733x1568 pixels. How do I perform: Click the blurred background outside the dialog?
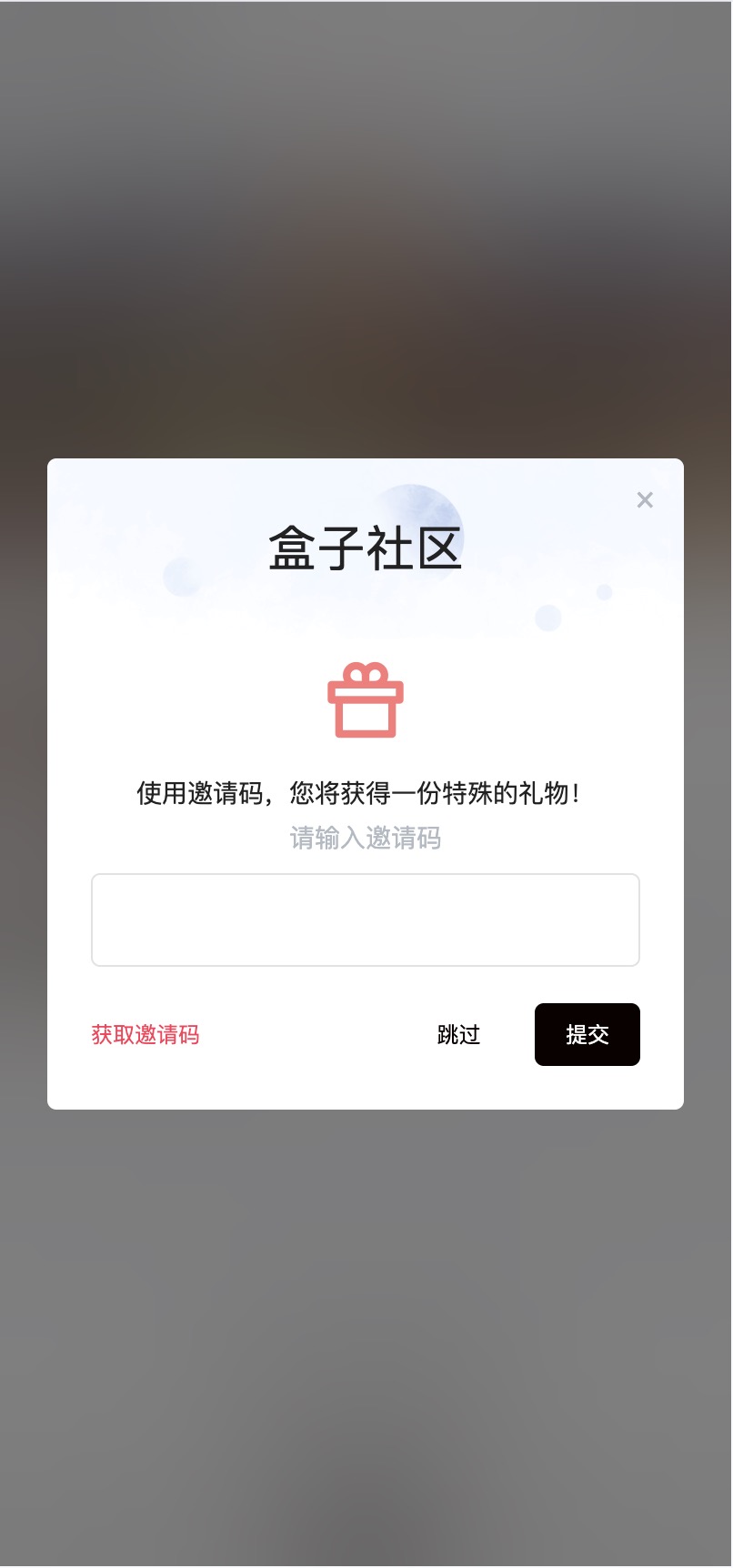point(366,227)
